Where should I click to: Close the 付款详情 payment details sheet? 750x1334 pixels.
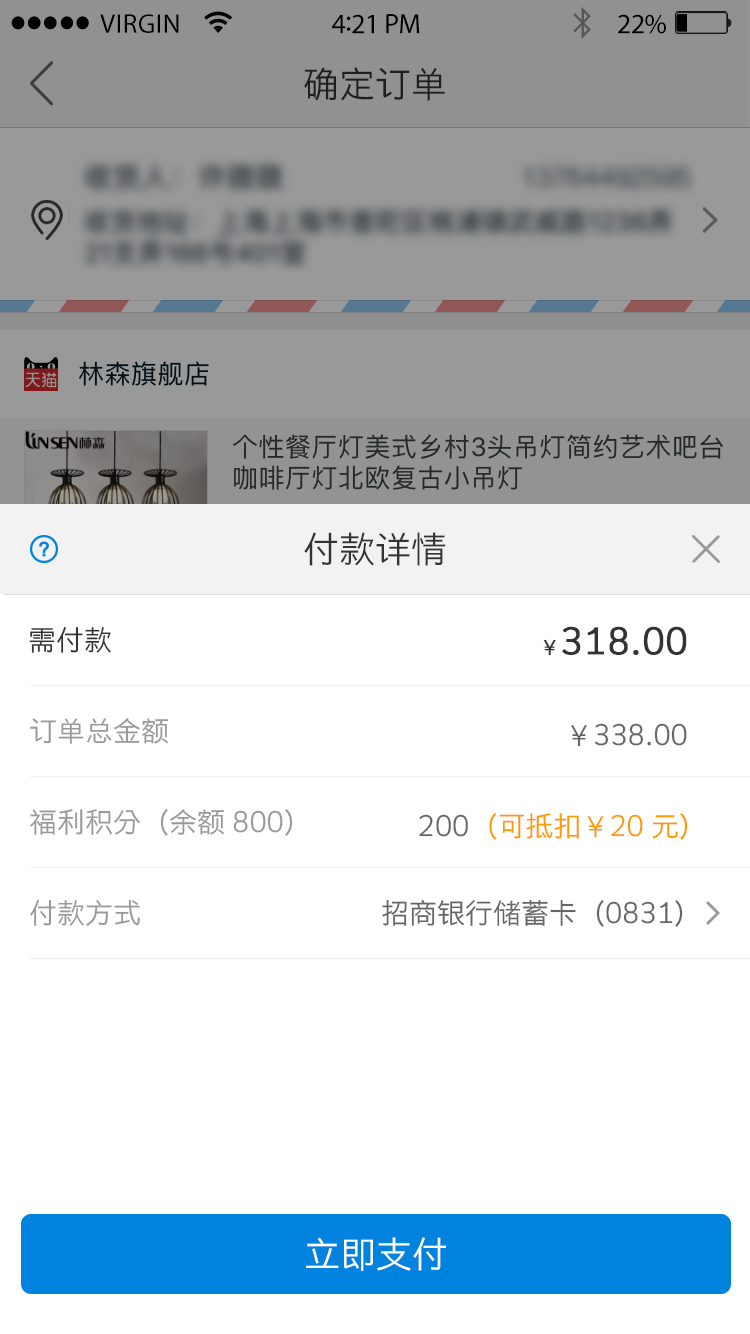(706, 549)
